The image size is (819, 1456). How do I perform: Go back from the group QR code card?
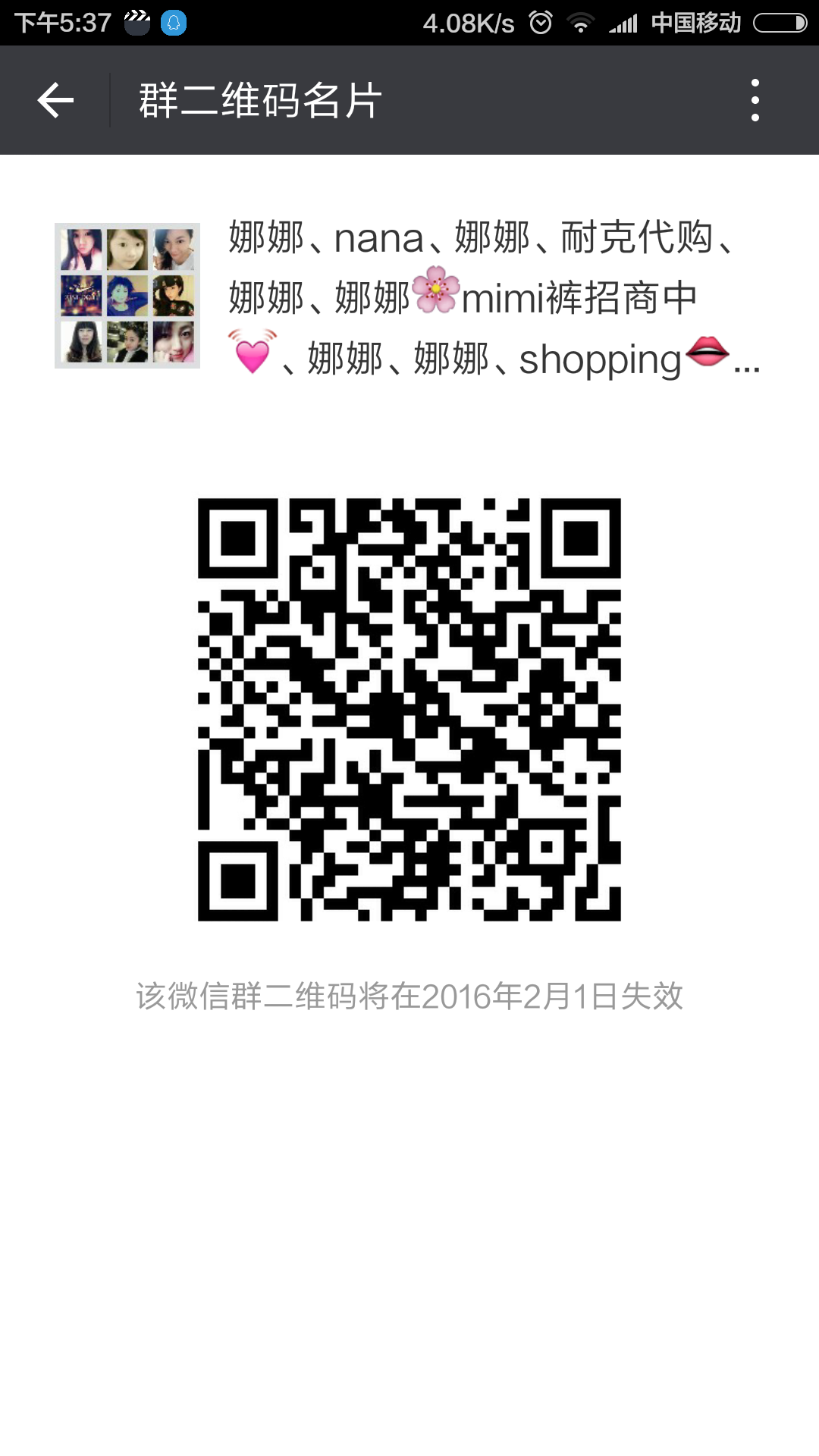[55, 100]
